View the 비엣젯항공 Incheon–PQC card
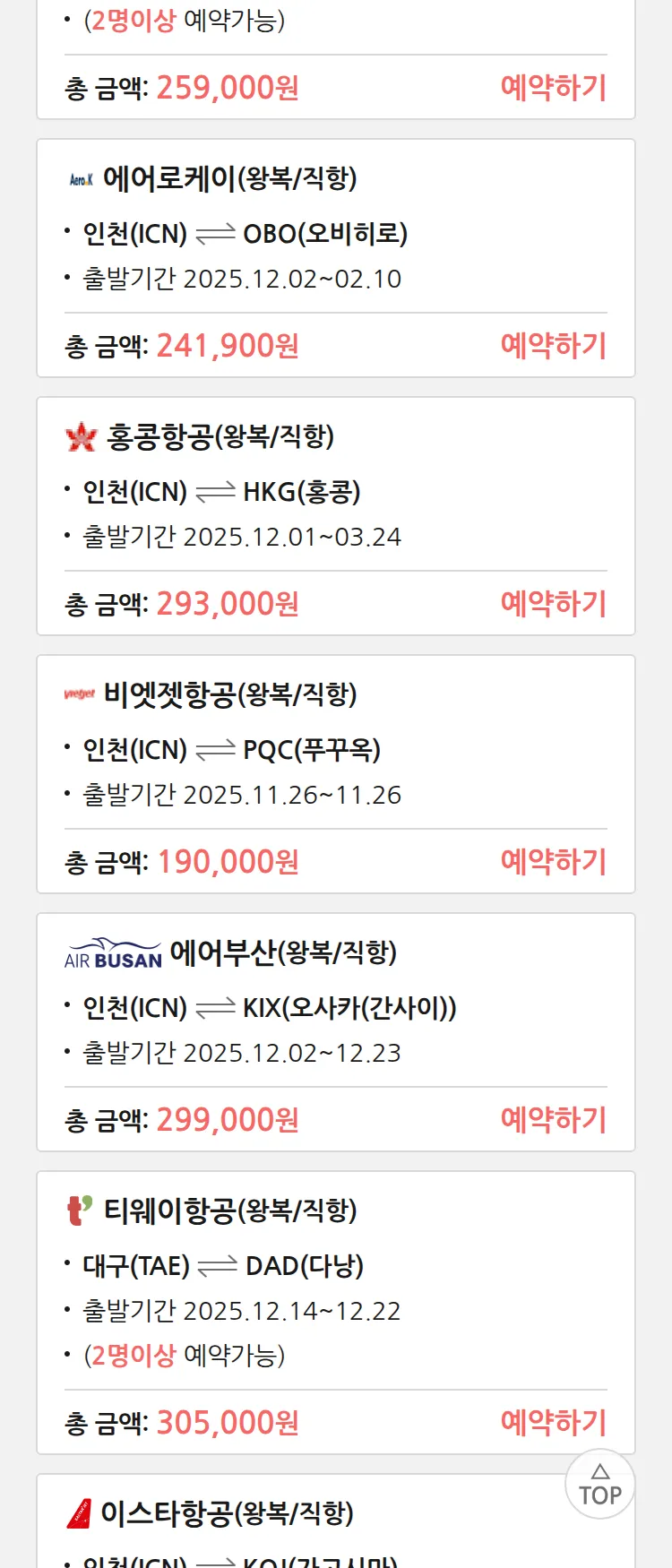Image resolution: width=672 pixels, height=1568 pixels. (x=335, y=749)
